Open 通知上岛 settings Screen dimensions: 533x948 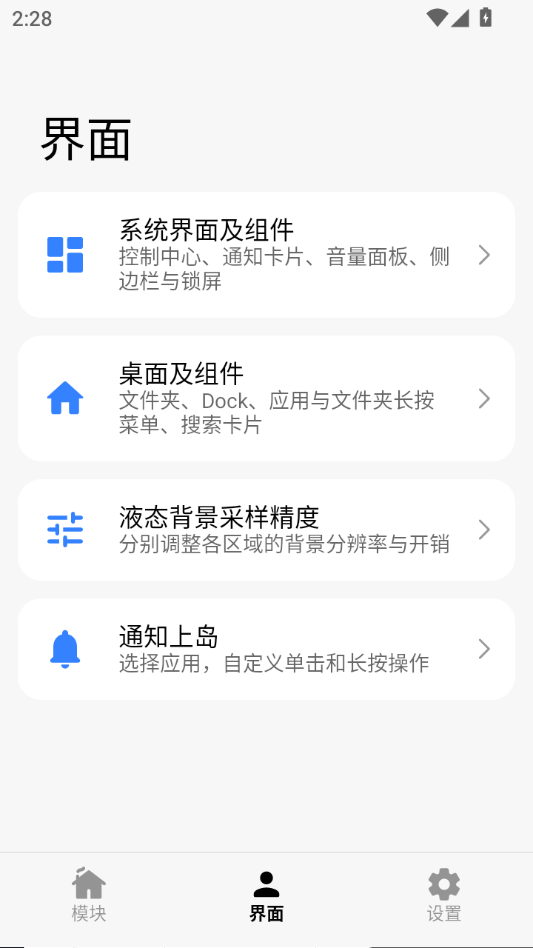click(266, 649)
